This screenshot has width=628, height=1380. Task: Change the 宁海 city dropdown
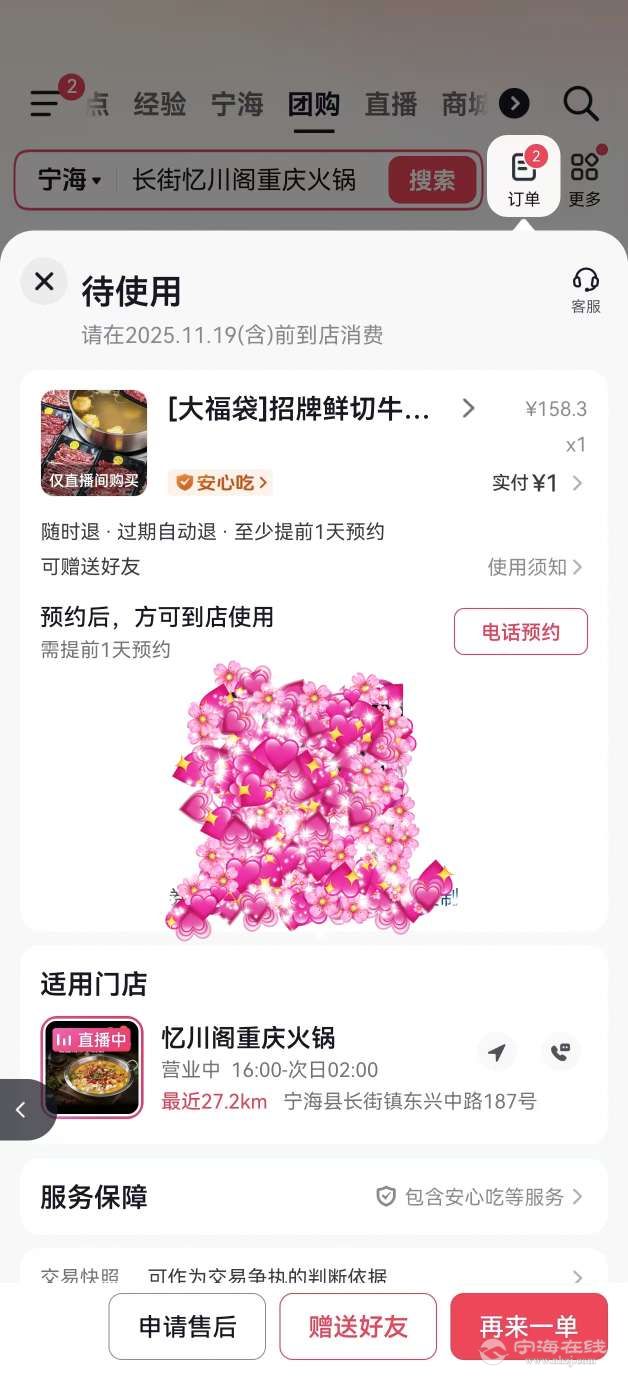click(x=69, y=180)
